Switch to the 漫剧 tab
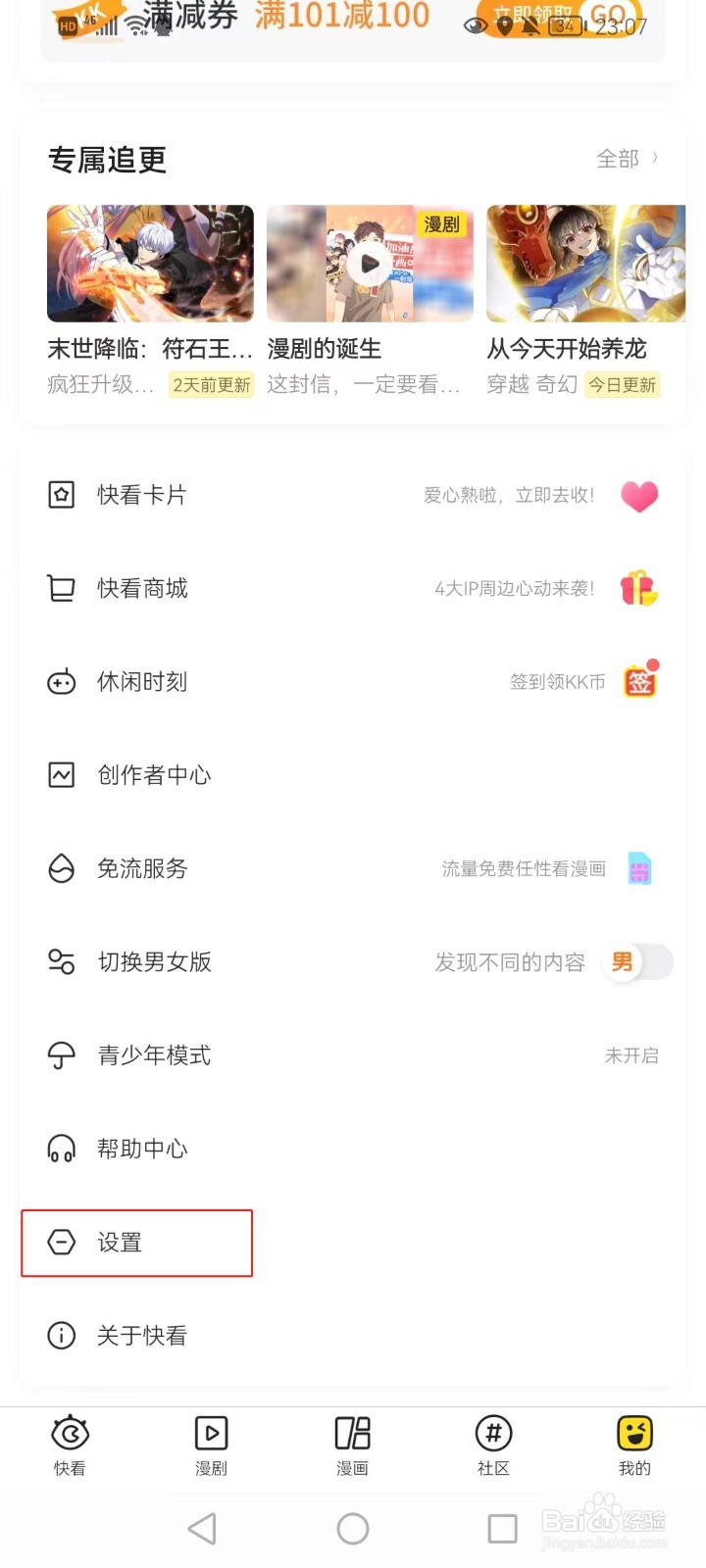706x1568 pixels. click(x=211, y=1445)
